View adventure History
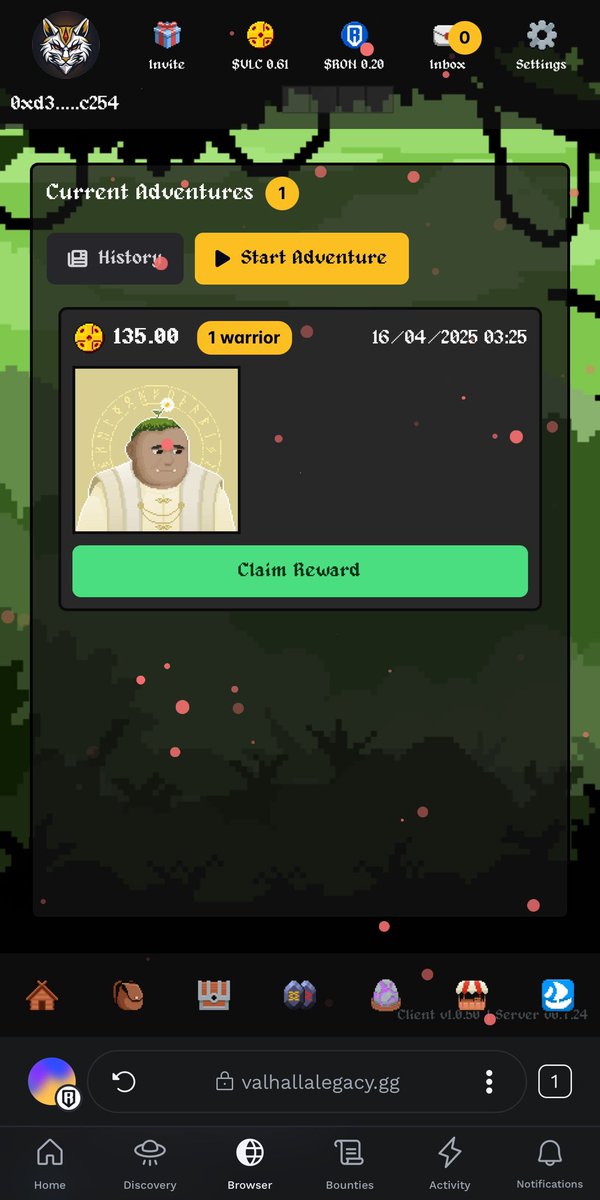This screenshot has height=1200, width=600. tap(115, 258)
